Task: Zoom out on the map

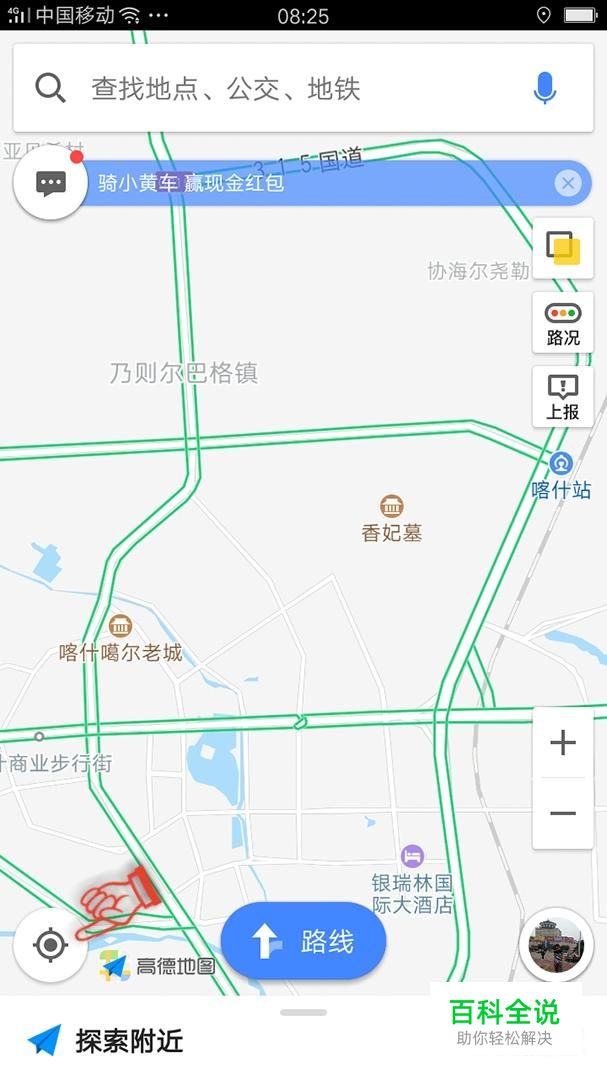Action: pos(563,813)
